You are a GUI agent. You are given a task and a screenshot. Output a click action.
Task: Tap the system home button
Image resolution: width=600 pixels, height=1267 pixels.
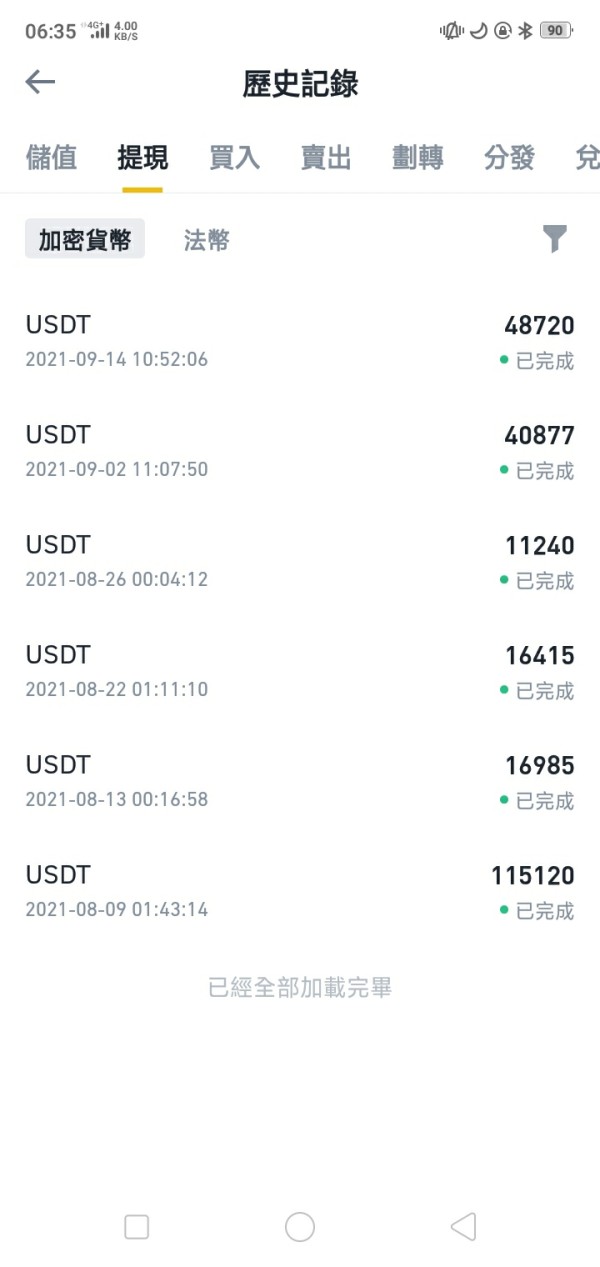300,1227
